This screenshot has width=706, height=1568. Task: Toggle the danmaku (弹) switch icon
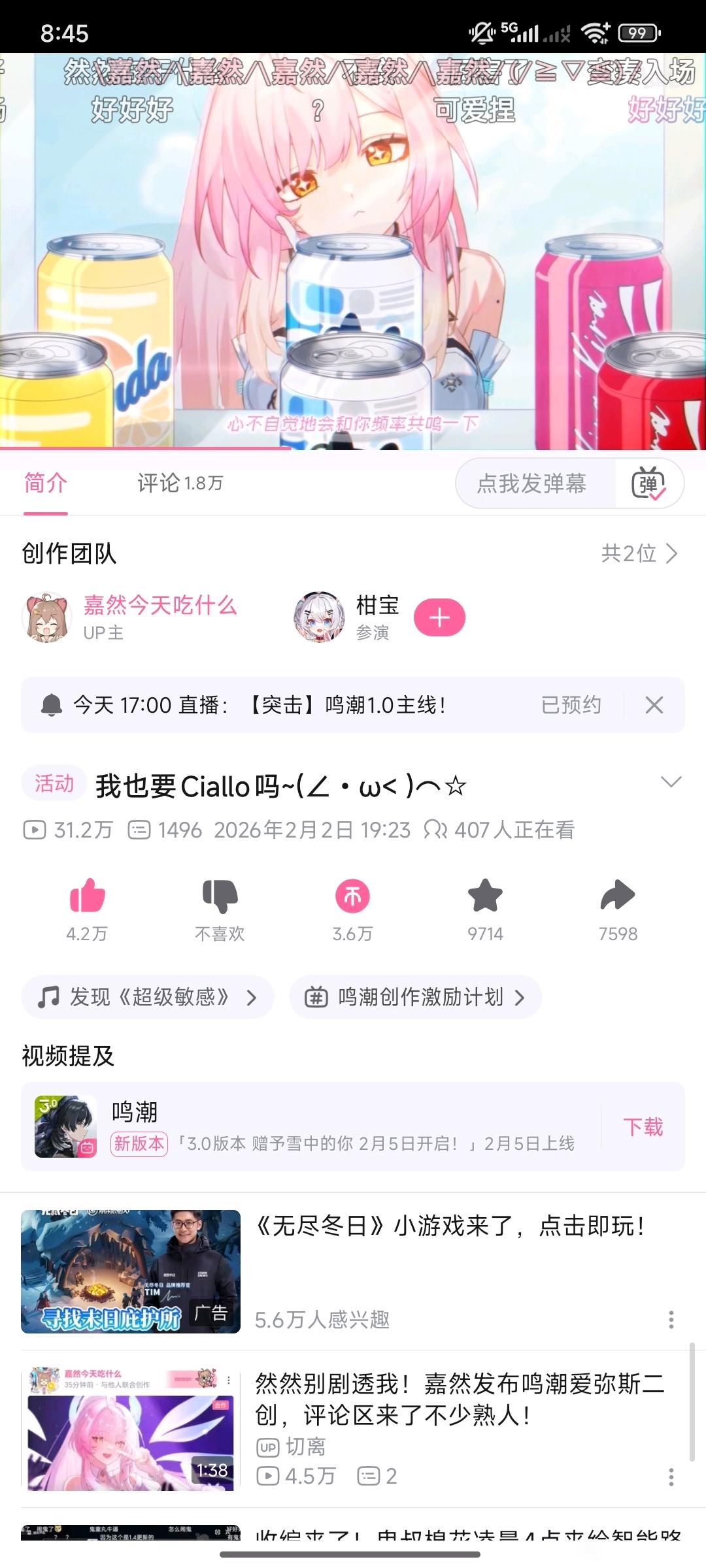point(648,484)
